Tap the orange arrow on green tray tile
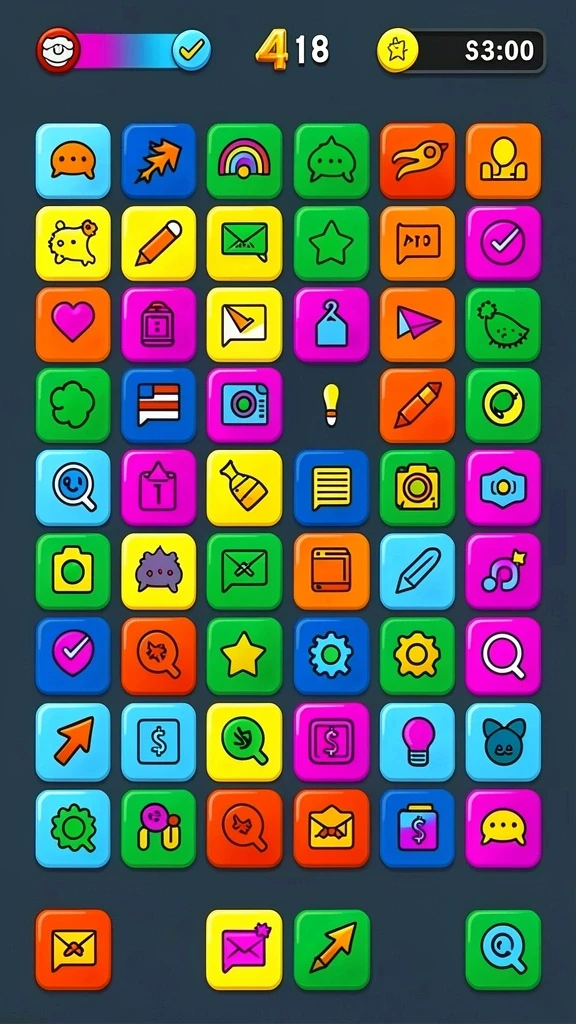This screenshot has height=1024, width=576. coord(332,950)
